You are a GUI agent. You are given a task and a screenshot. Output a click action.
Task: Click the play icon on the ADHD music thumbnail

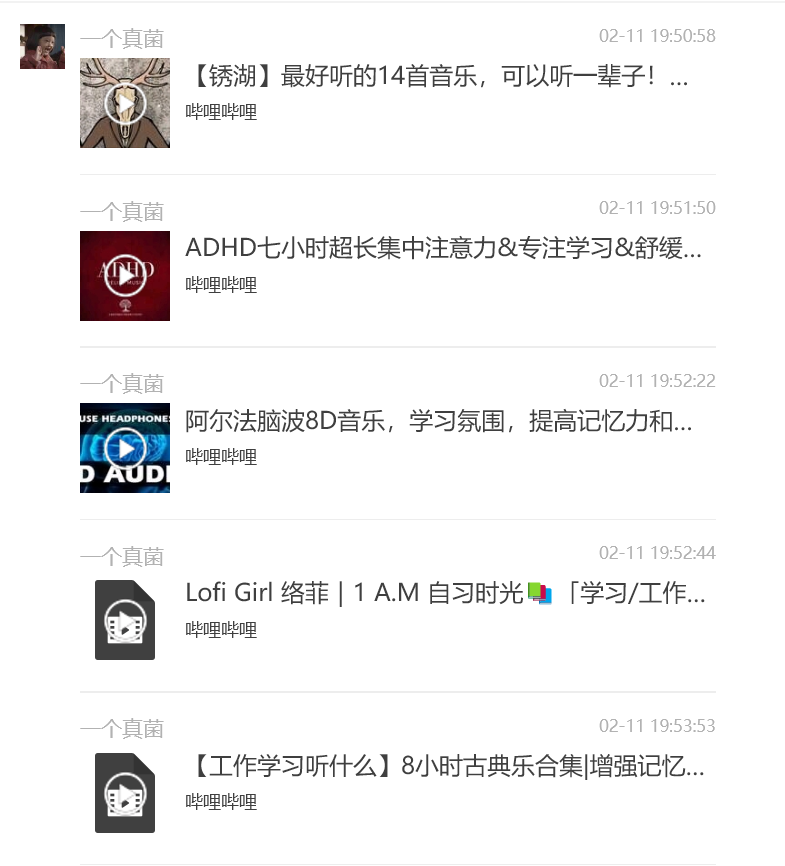(x=124, y=275)
